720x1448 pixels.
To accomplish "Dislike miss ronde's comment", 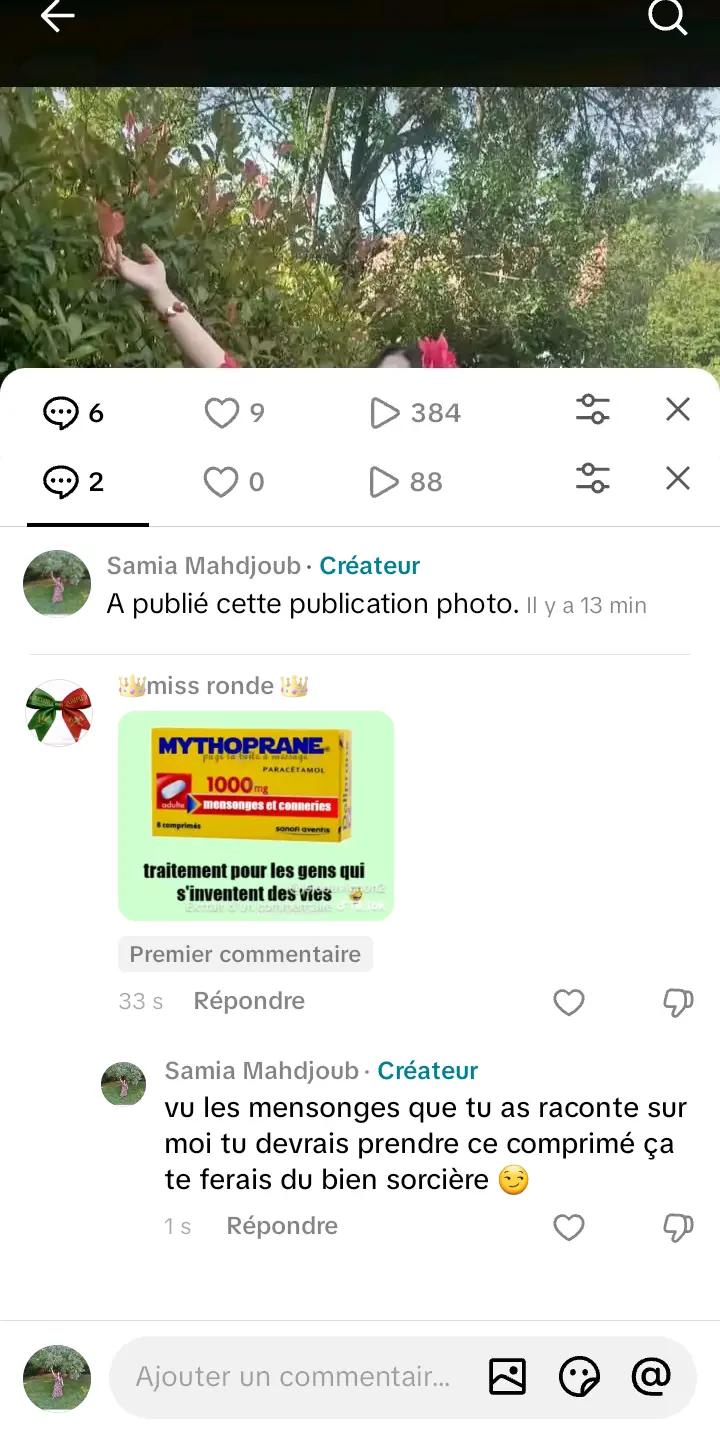I will click(678, 1002).
